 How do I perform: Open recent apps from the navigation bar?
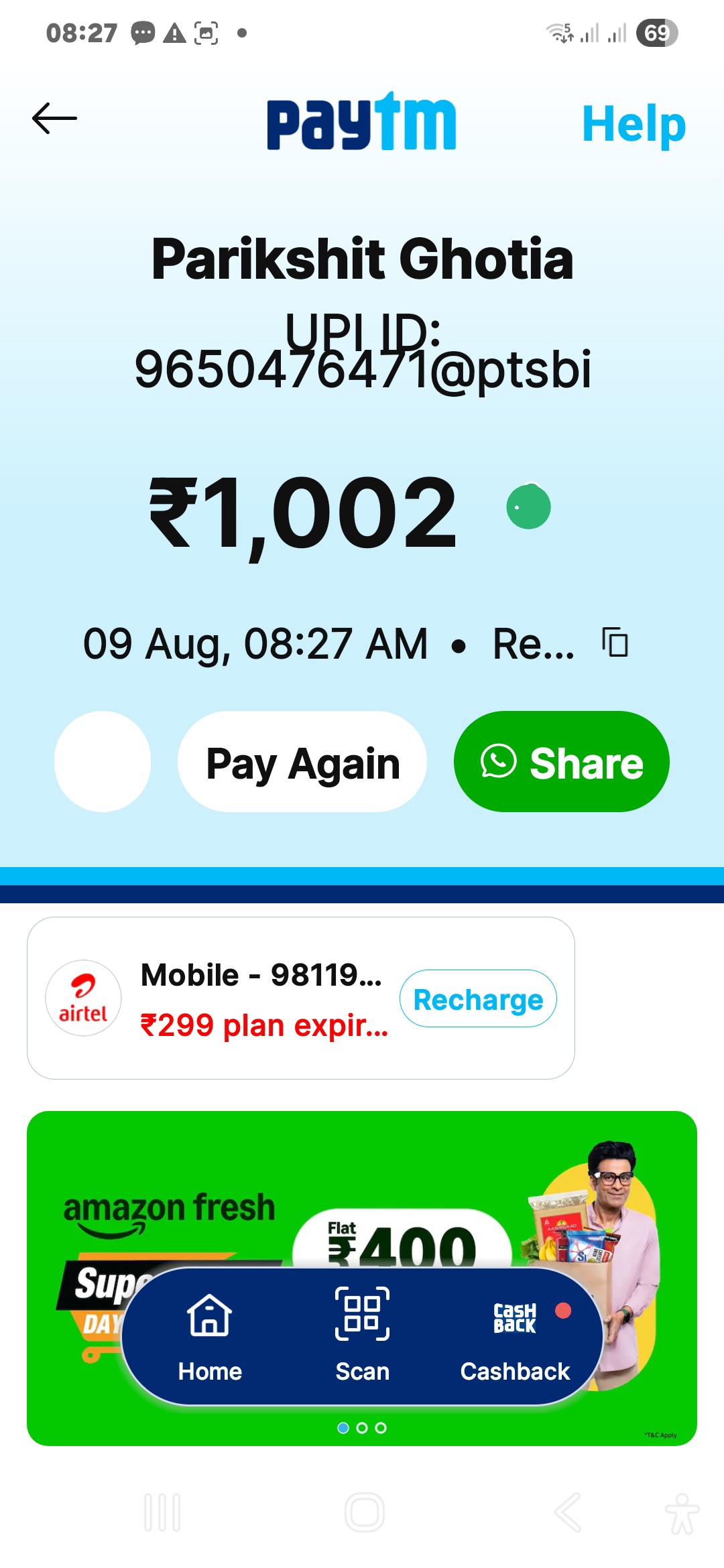click(162, 1512)
